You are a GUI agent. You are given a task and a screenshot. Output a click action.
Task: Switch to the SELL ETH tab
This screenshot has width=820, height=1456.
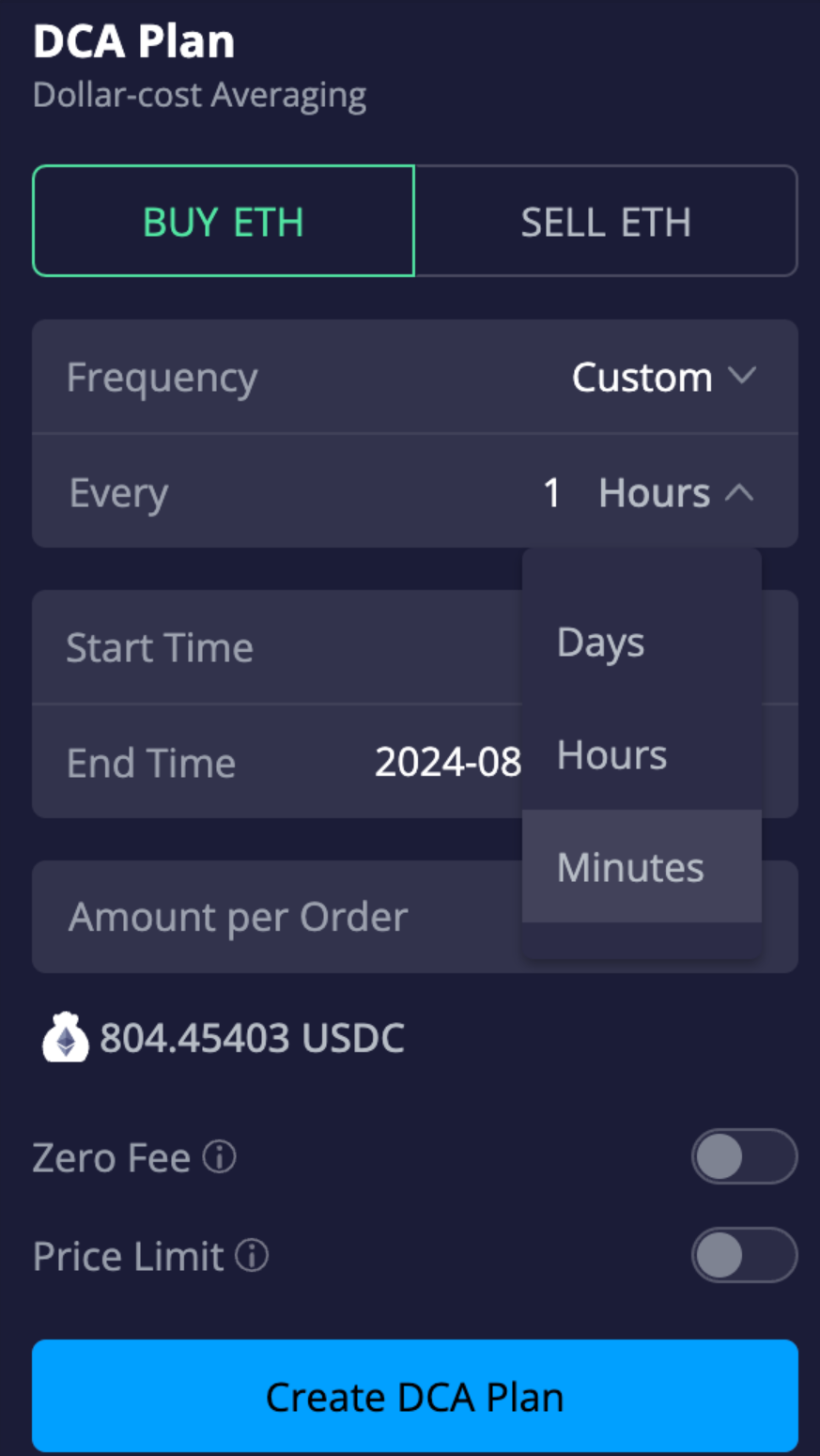[606, 222]
